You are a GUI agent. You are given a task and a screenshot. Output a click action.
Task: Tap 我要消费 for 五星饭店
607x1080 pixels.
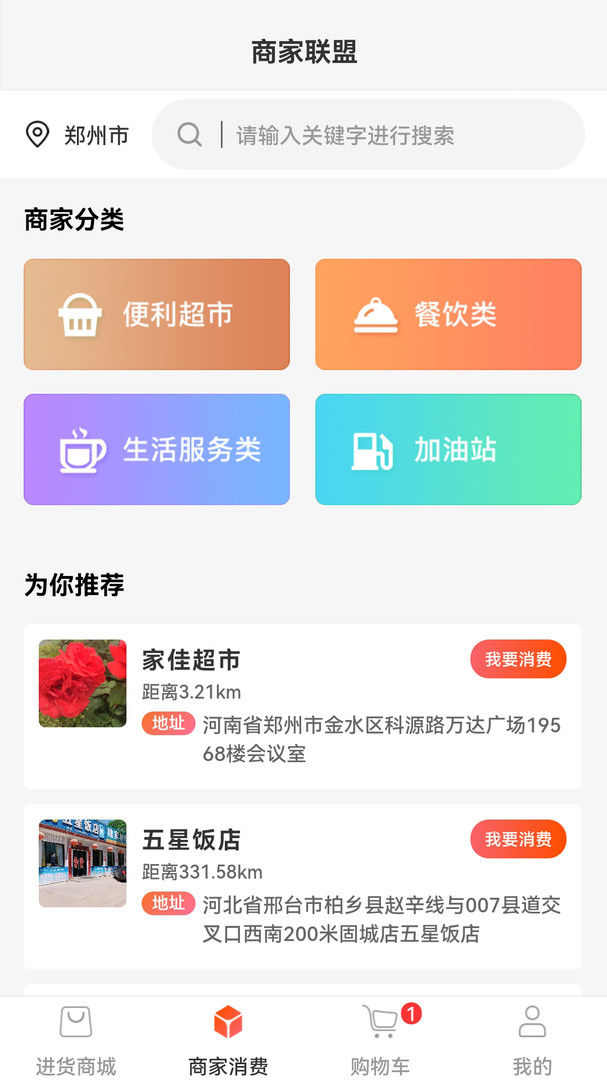[518, 840]
